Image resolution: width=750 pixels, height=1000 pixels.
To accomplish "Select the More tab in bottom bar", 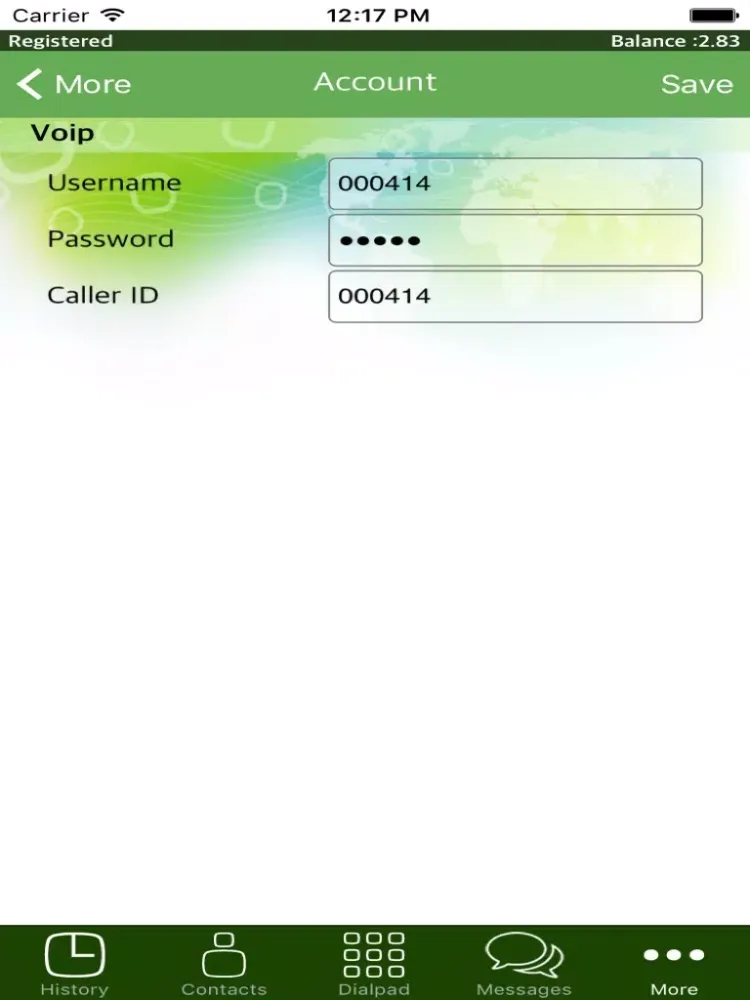I will [x=674, y=962].
